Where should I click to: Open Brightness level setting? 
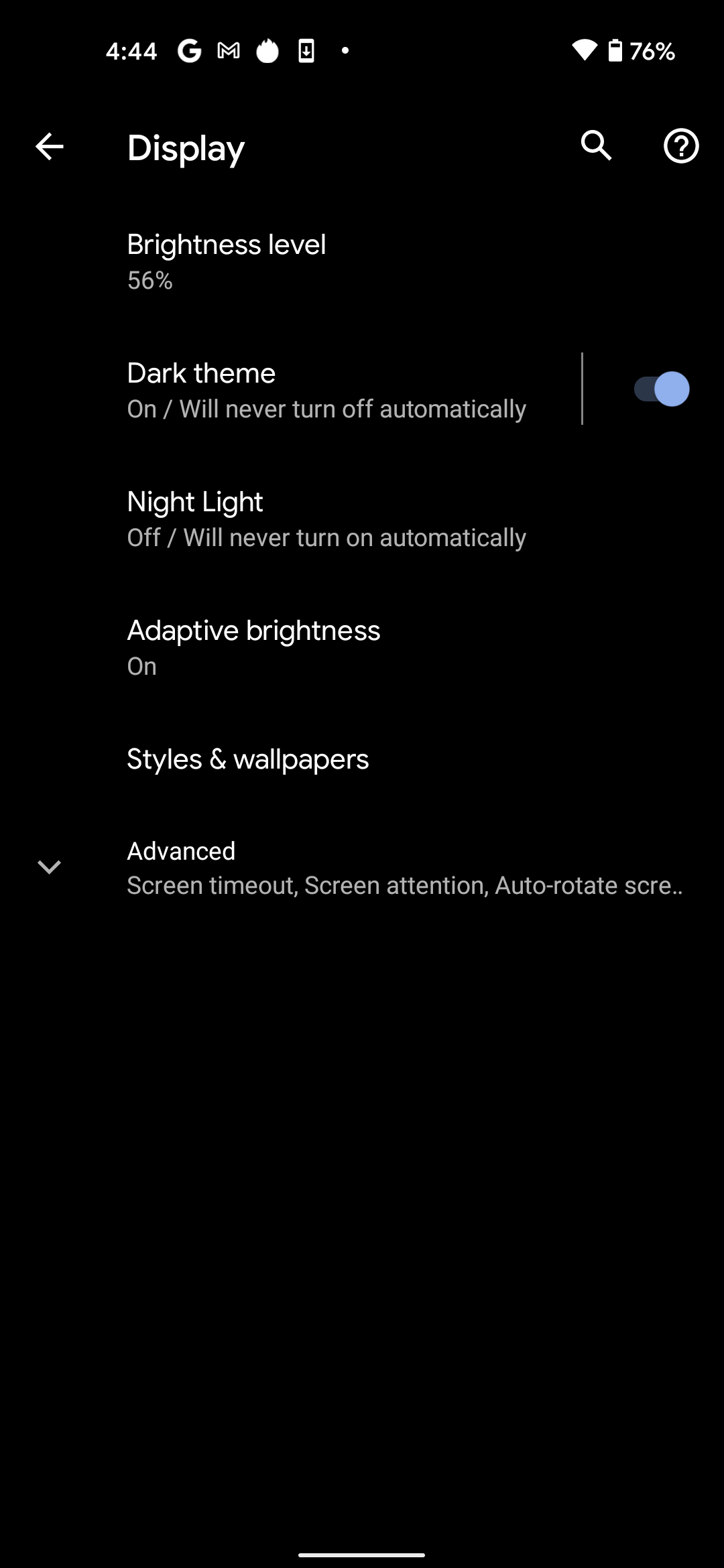(x=362, y=261)
